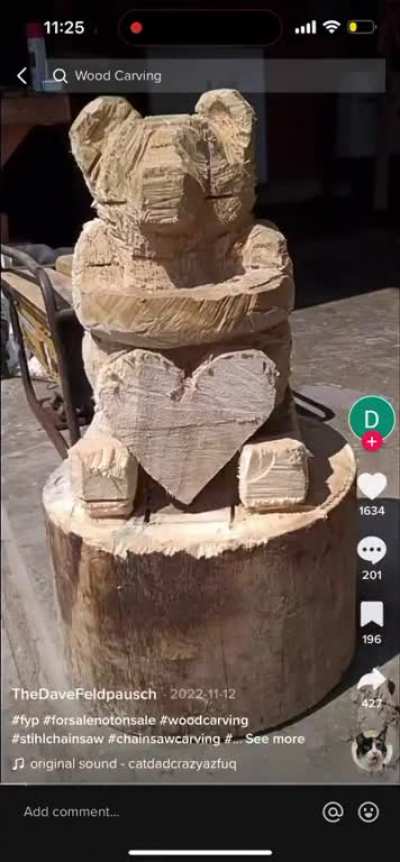Open the Wood Carving search field
The image size is (400, 862).
click(215, 76)
